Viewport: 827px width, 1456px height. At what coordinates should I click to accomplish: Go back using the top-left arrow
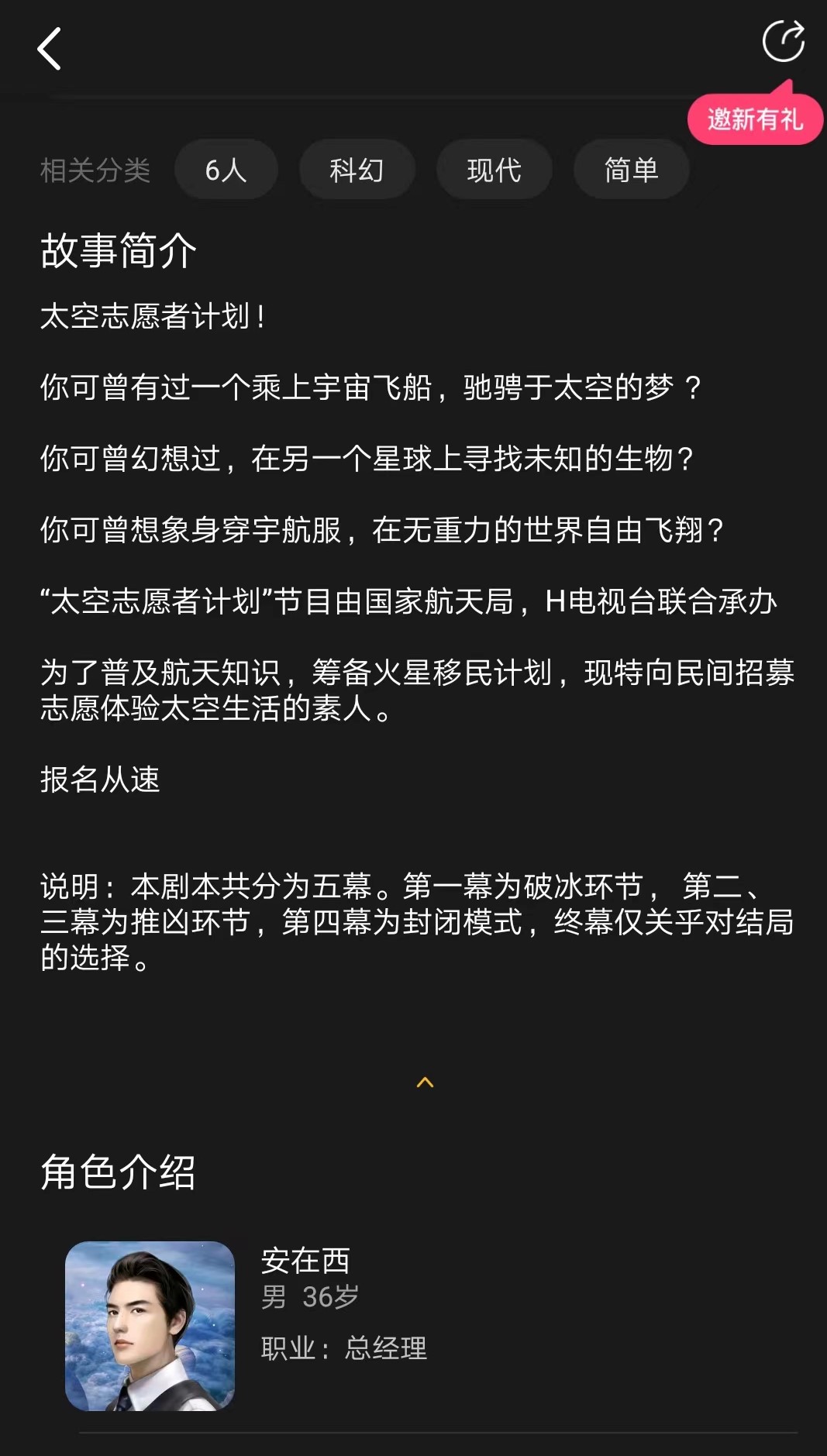tap(49, 49)
